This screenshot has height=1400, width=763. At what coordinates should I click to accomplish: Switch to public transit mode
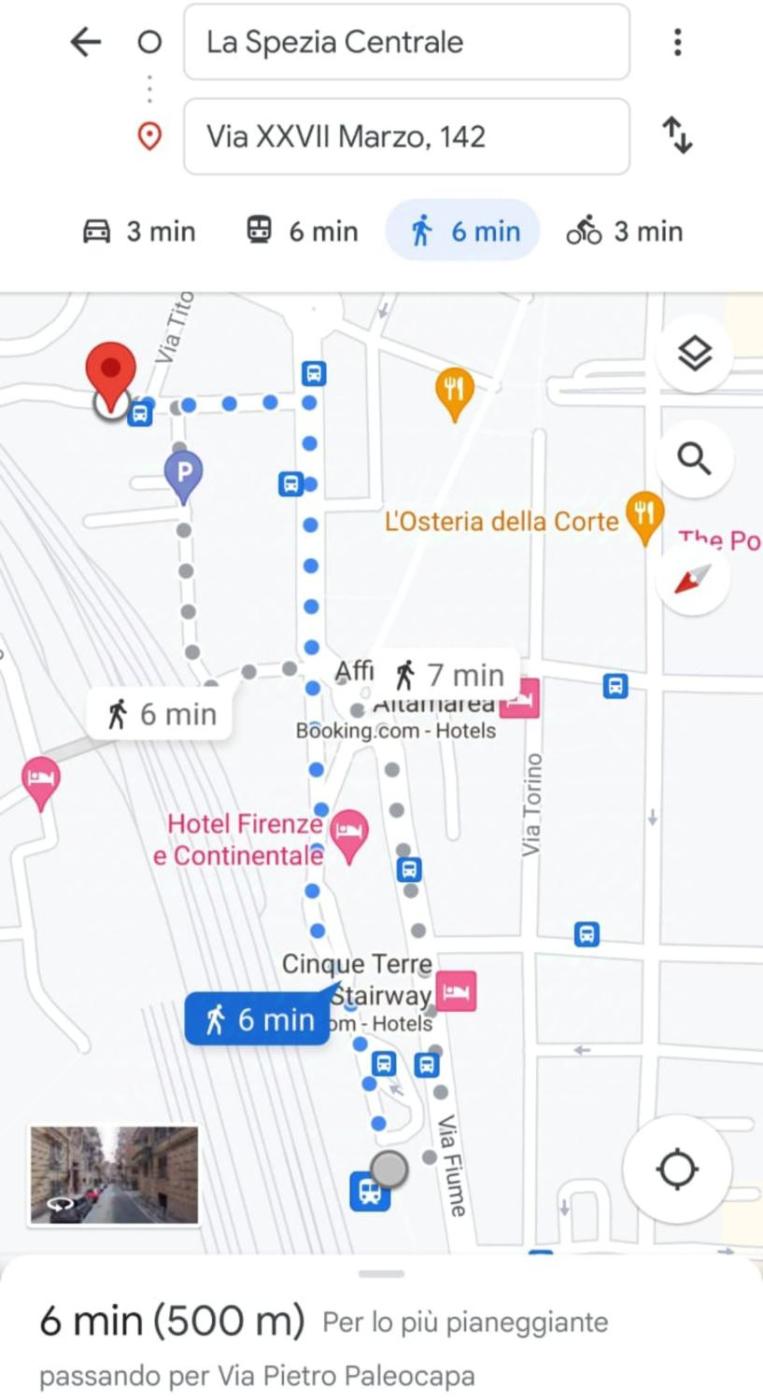tap(301, 231)
